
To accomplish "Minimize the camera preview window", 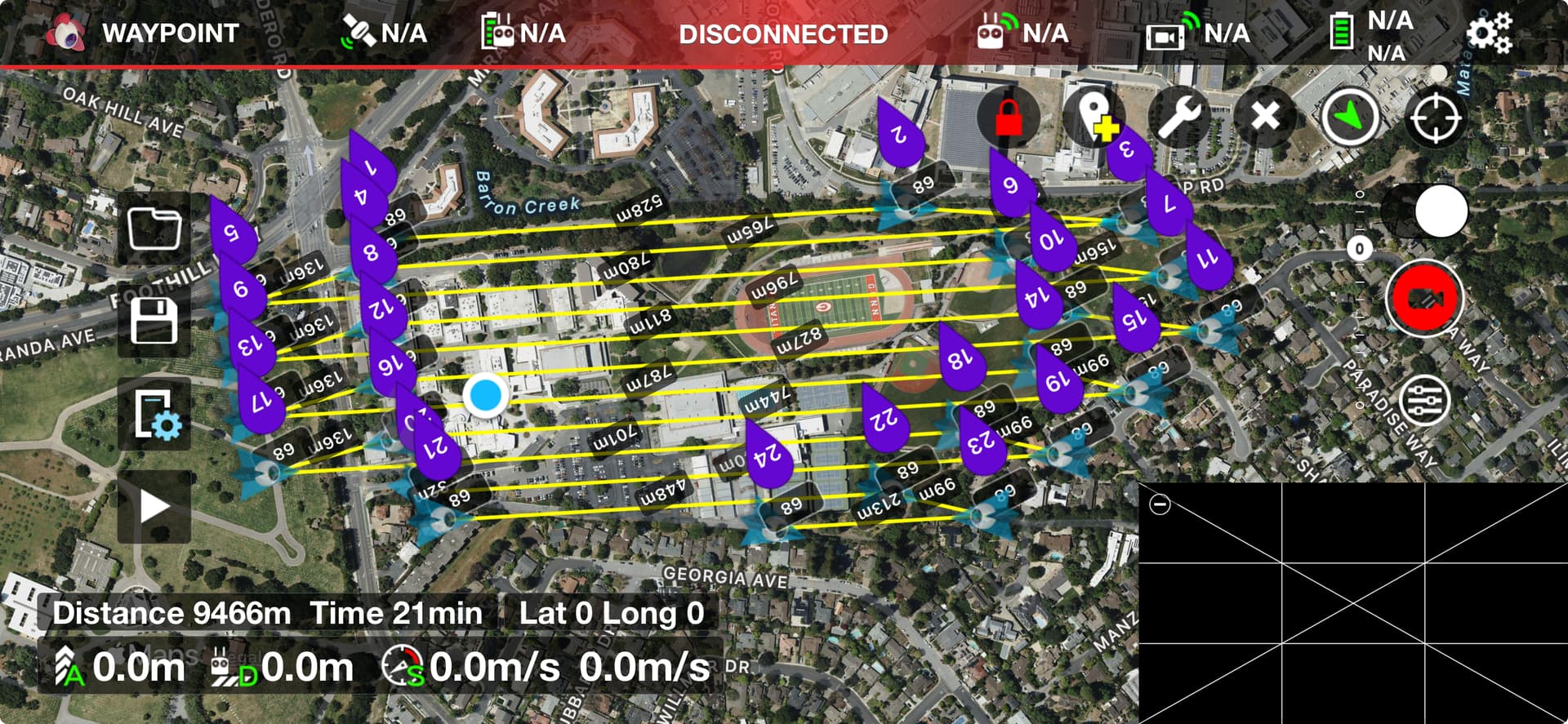I will pos(1160,504).
